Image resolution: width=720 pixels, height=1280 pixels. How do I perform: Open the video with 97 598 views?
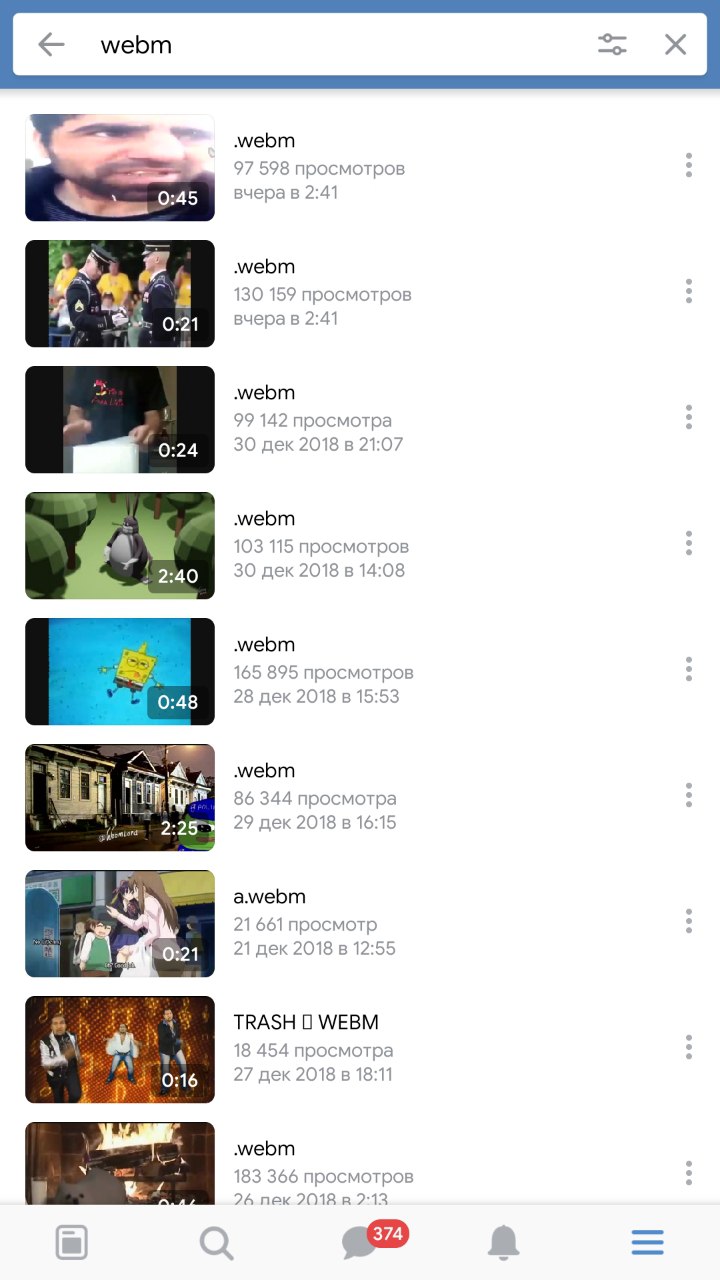tap(120, 167)
